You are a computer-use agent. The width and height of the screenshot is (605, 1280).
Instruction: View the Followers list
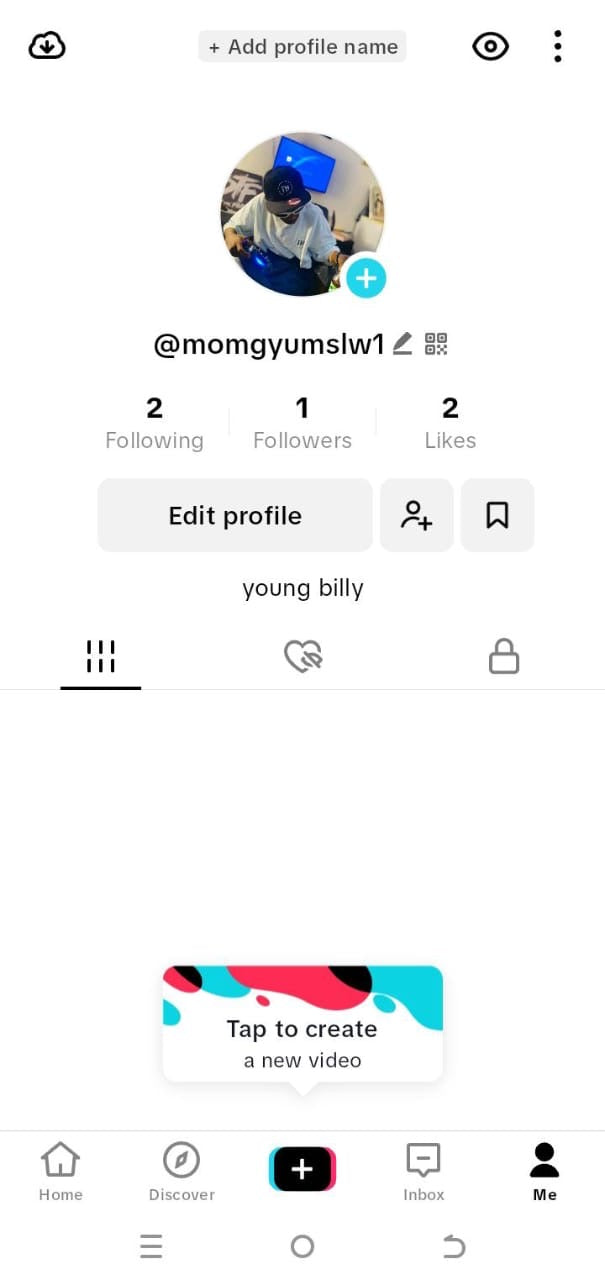pos(302,423)
